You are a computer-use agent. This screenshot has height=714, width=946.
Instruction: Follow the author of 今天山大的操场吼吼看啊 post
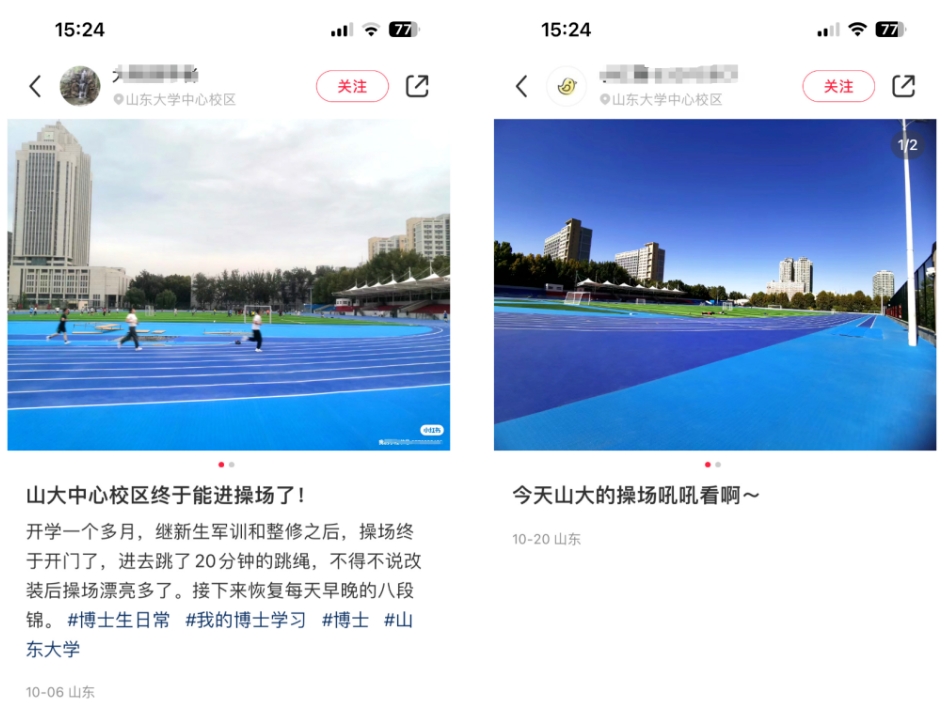coord(838,87)
